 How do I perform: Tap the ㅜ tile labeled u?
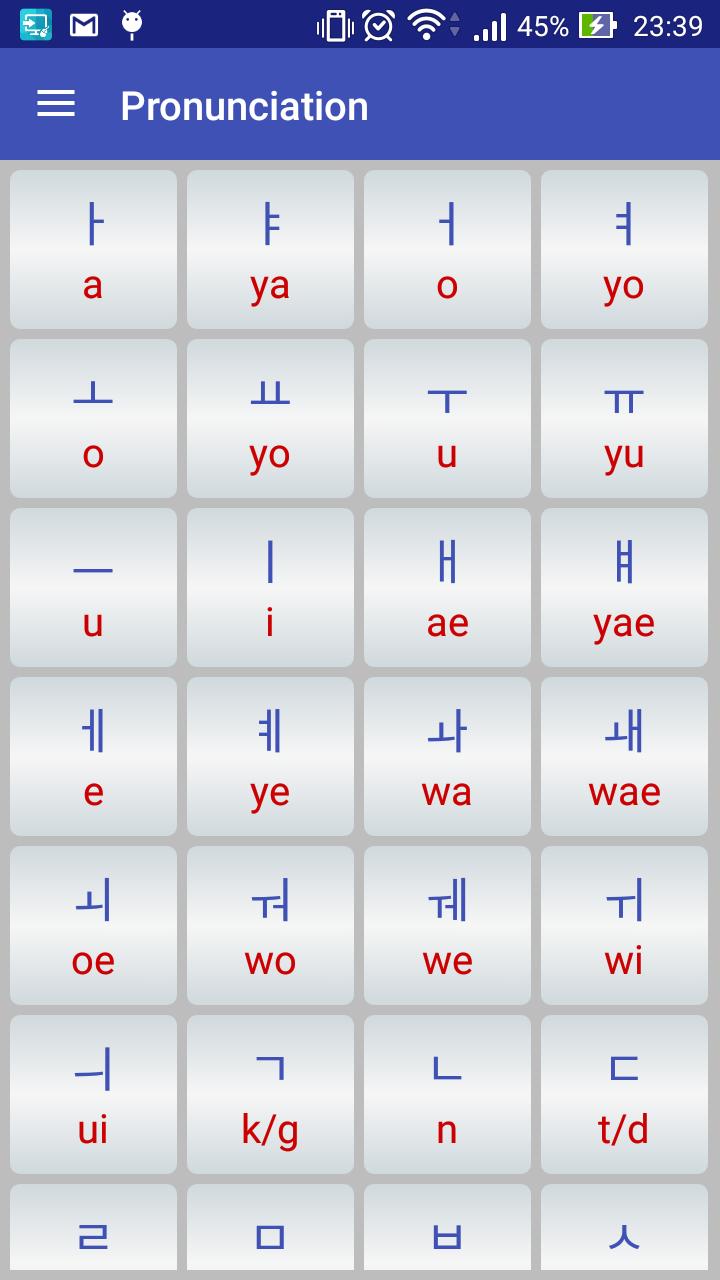[x=447, y=418]
